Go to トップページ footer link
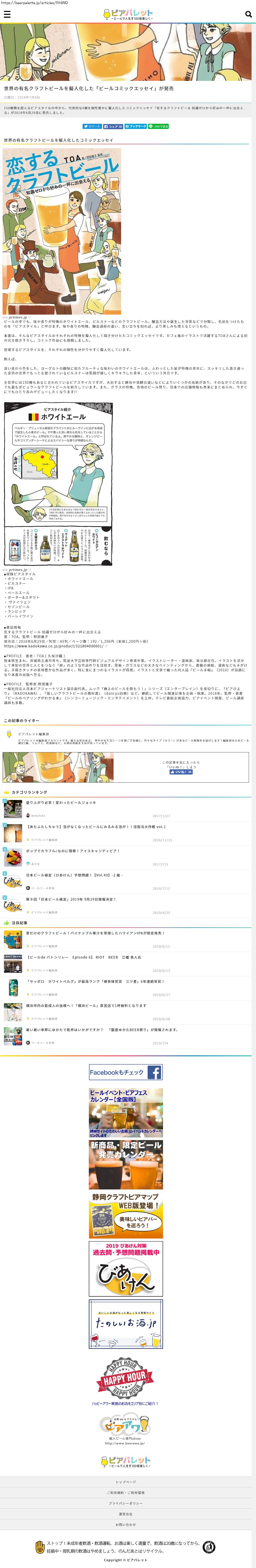256x1568 pixels. pos(126,1482)
